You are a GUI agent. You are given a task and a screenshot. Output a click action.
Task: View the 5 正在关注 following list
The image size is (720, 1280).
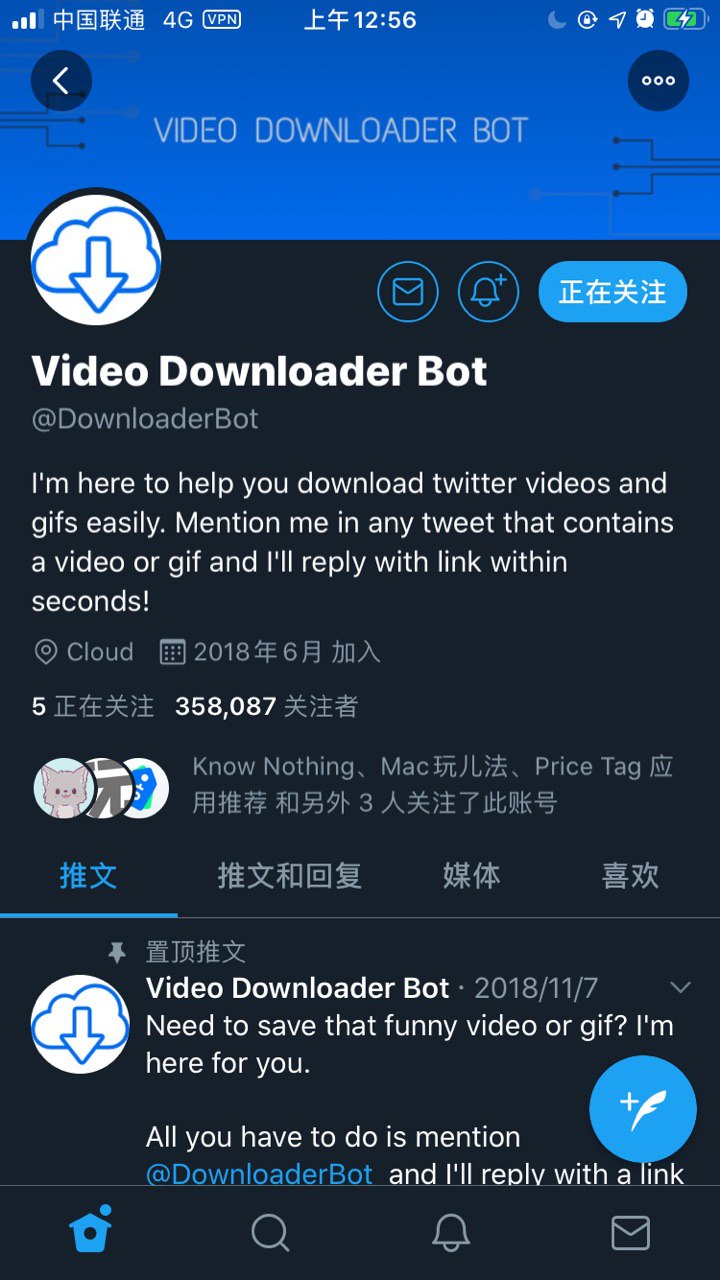(x=93, y=707)
